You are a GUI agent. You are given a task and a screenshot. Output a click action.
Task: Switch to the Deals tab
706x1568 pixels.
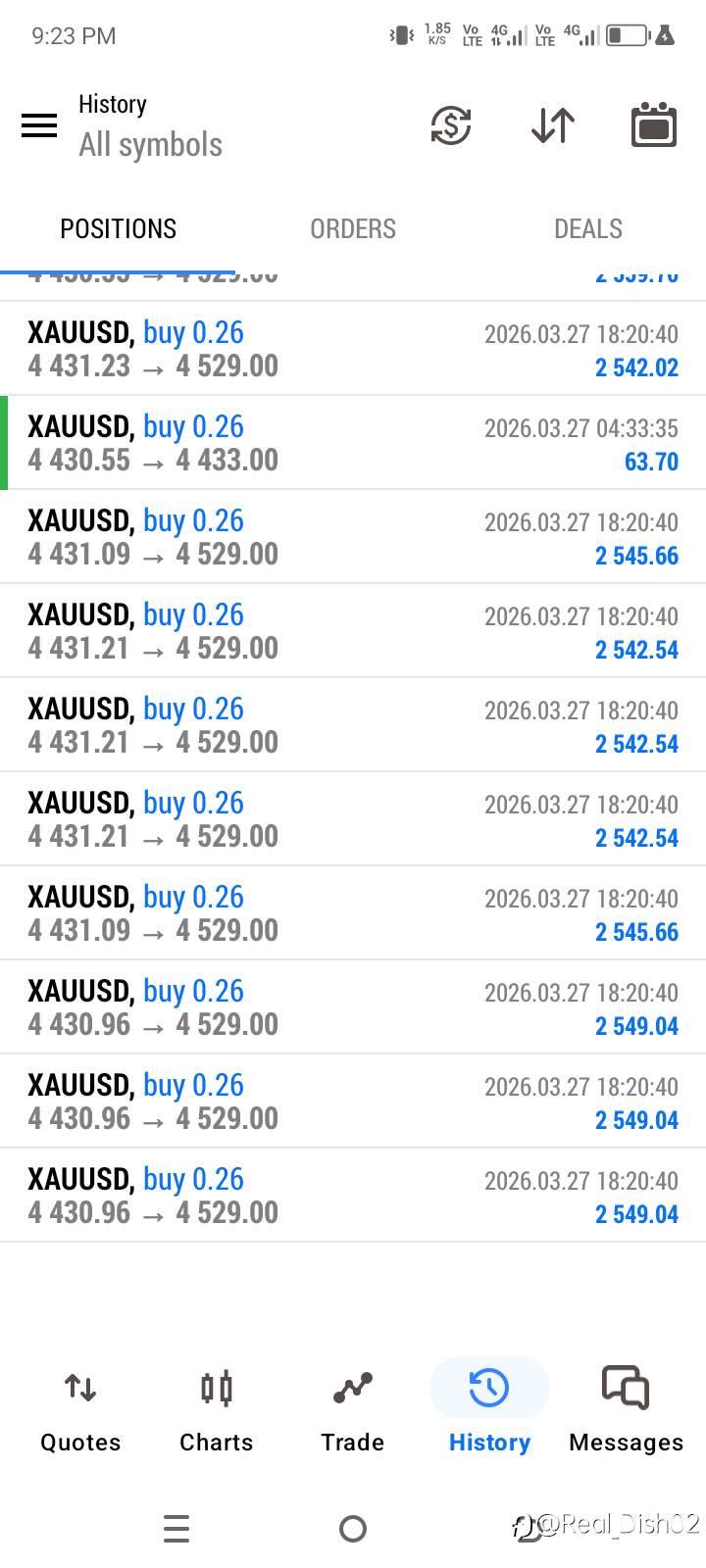tap(588, 228)
